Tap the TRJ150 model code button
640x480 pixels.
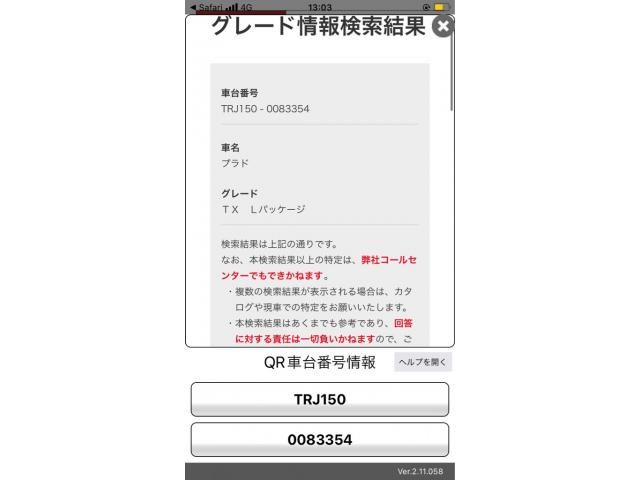(320, 399)
